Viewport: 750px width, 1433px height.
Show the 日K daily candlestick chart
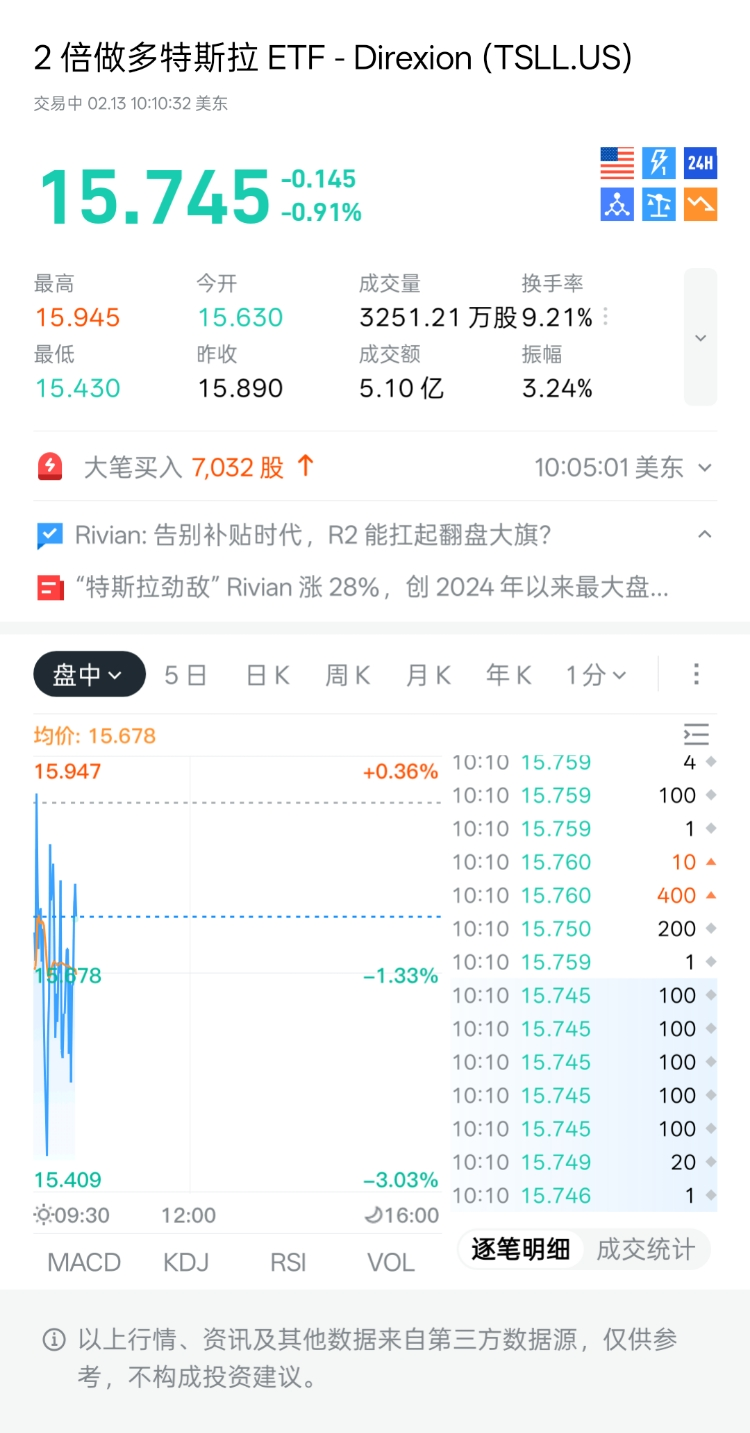[268, 675]
